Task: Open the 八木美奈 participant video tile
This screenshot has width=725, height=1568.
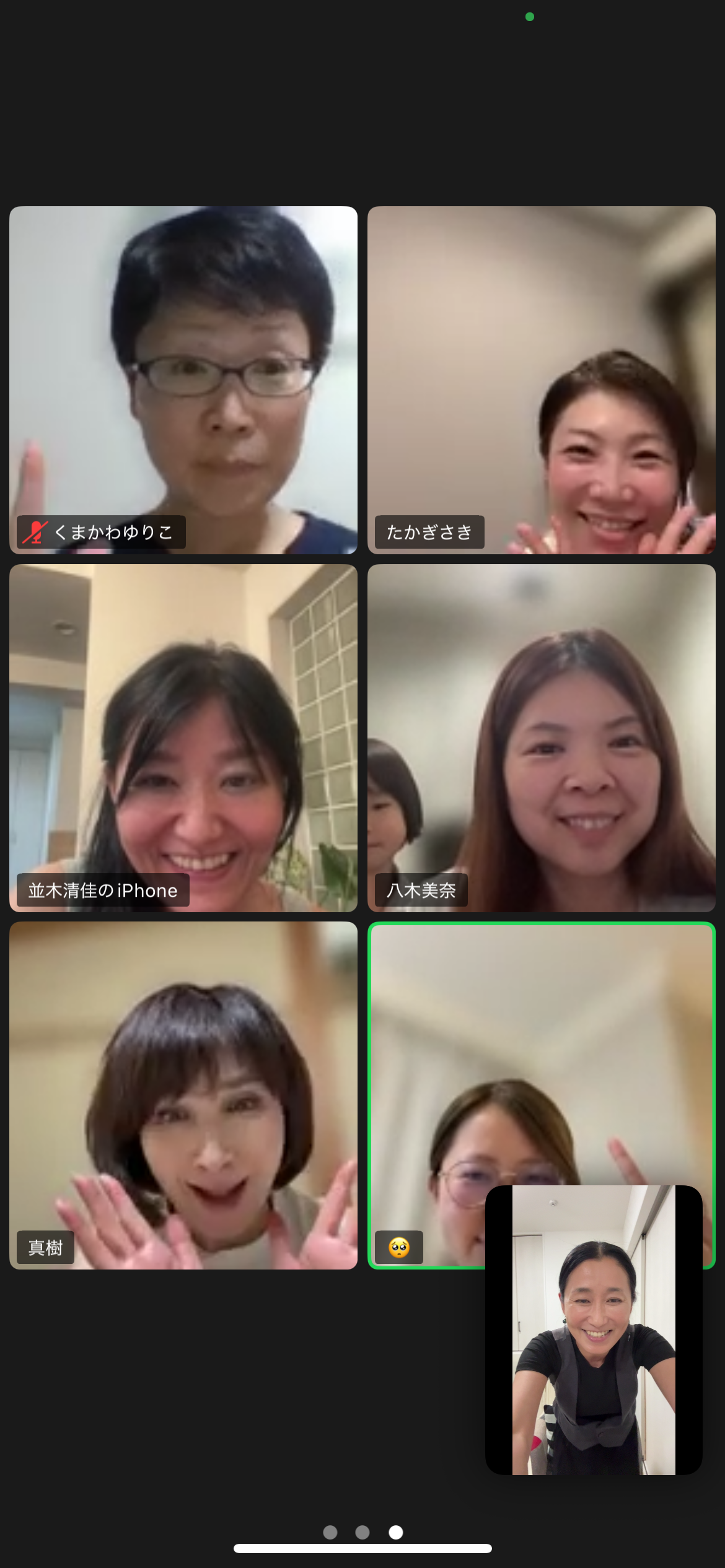Action: point(541,738)
